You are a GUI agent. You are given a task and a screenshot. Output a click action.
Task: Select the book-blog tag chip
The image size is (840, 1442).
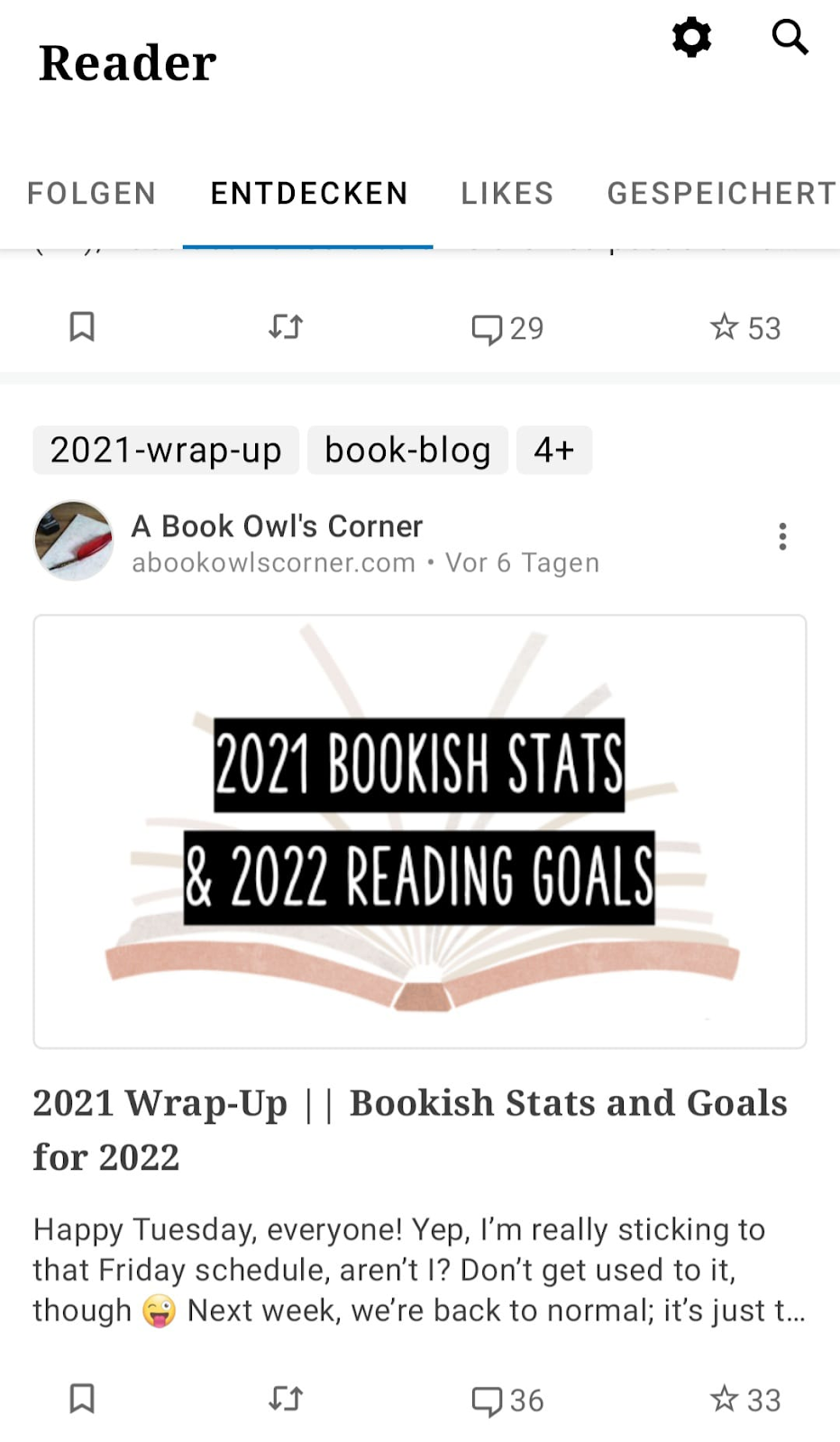407,450
